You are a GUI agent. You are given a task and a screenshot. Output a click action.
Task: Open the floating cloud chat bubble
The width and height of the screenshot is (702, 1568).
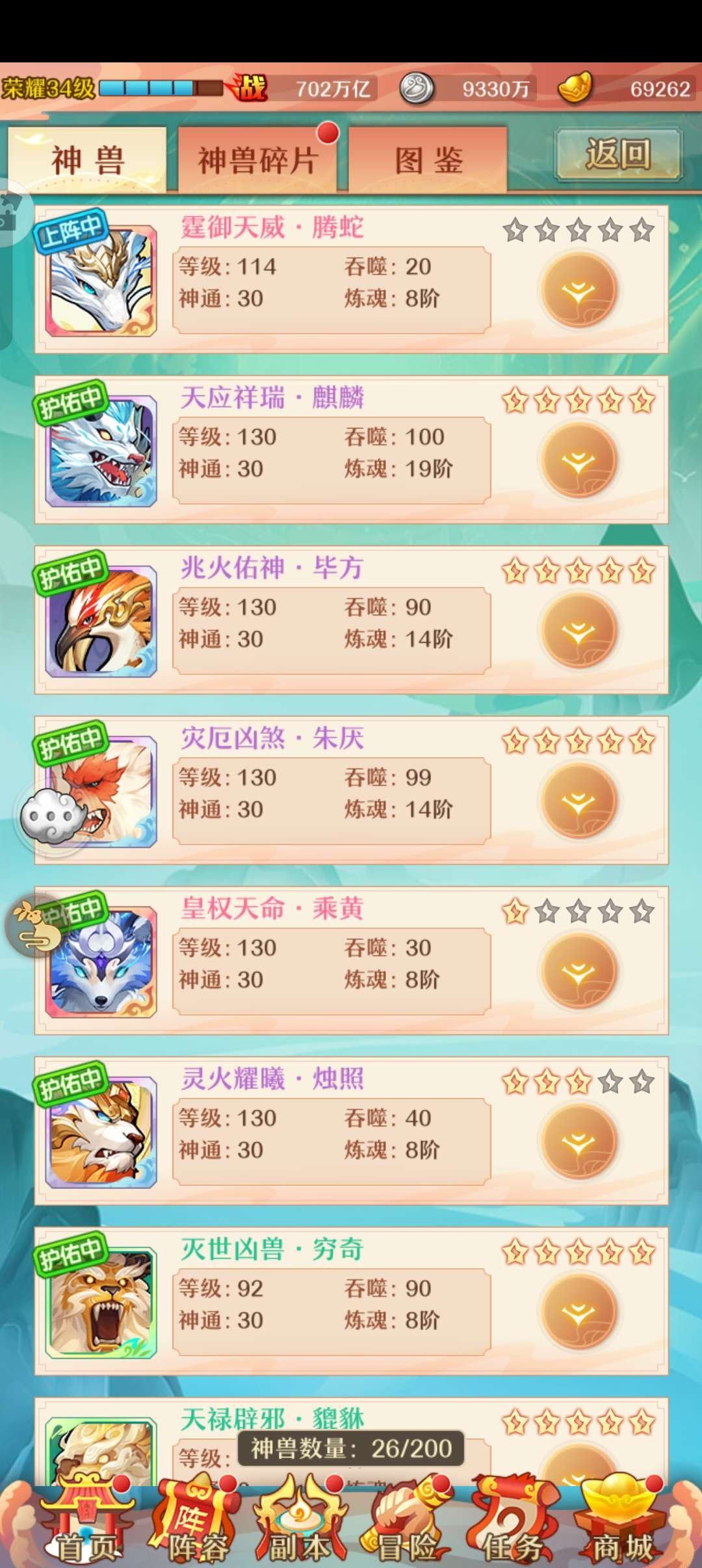point(53,817)
